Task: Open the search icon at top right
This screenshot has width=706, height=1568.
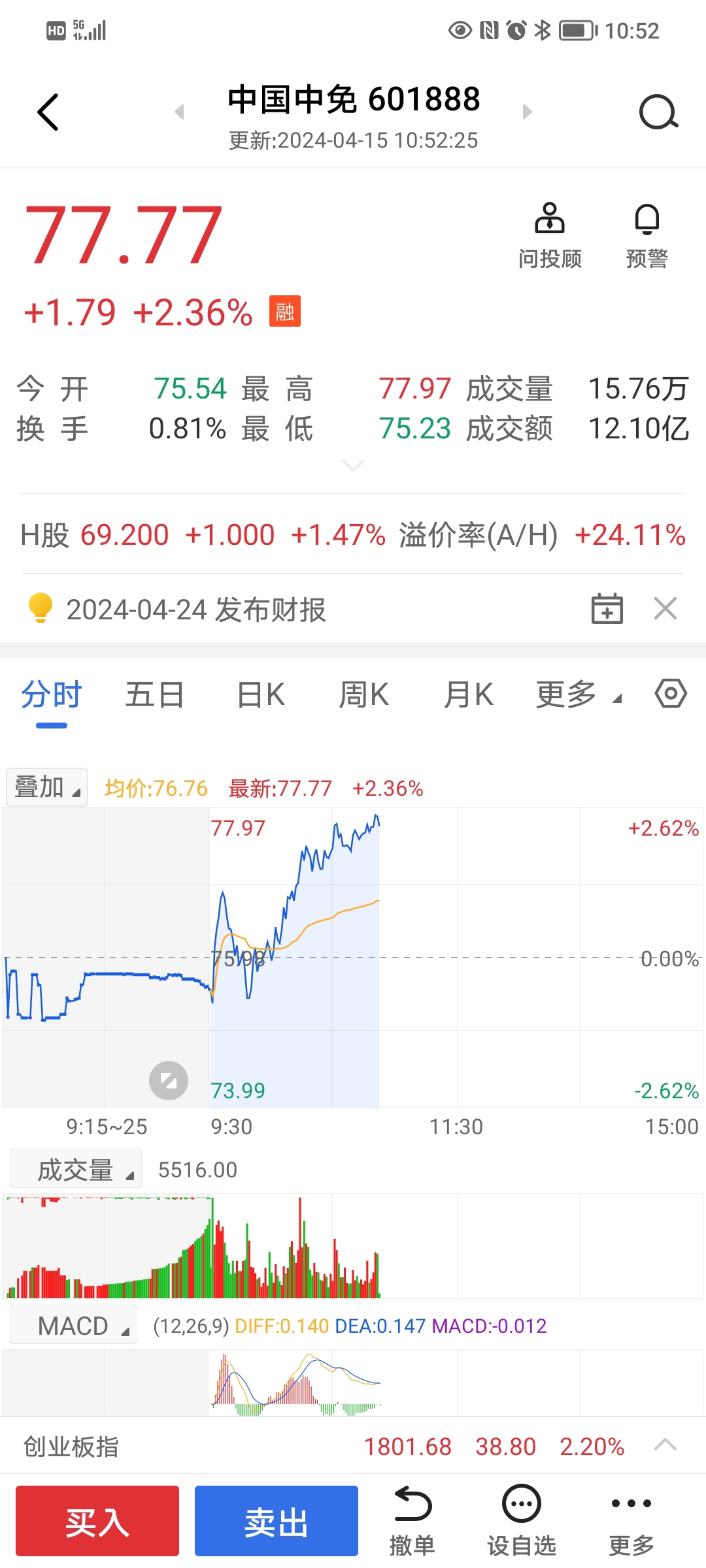Action: tap(658, 112)
